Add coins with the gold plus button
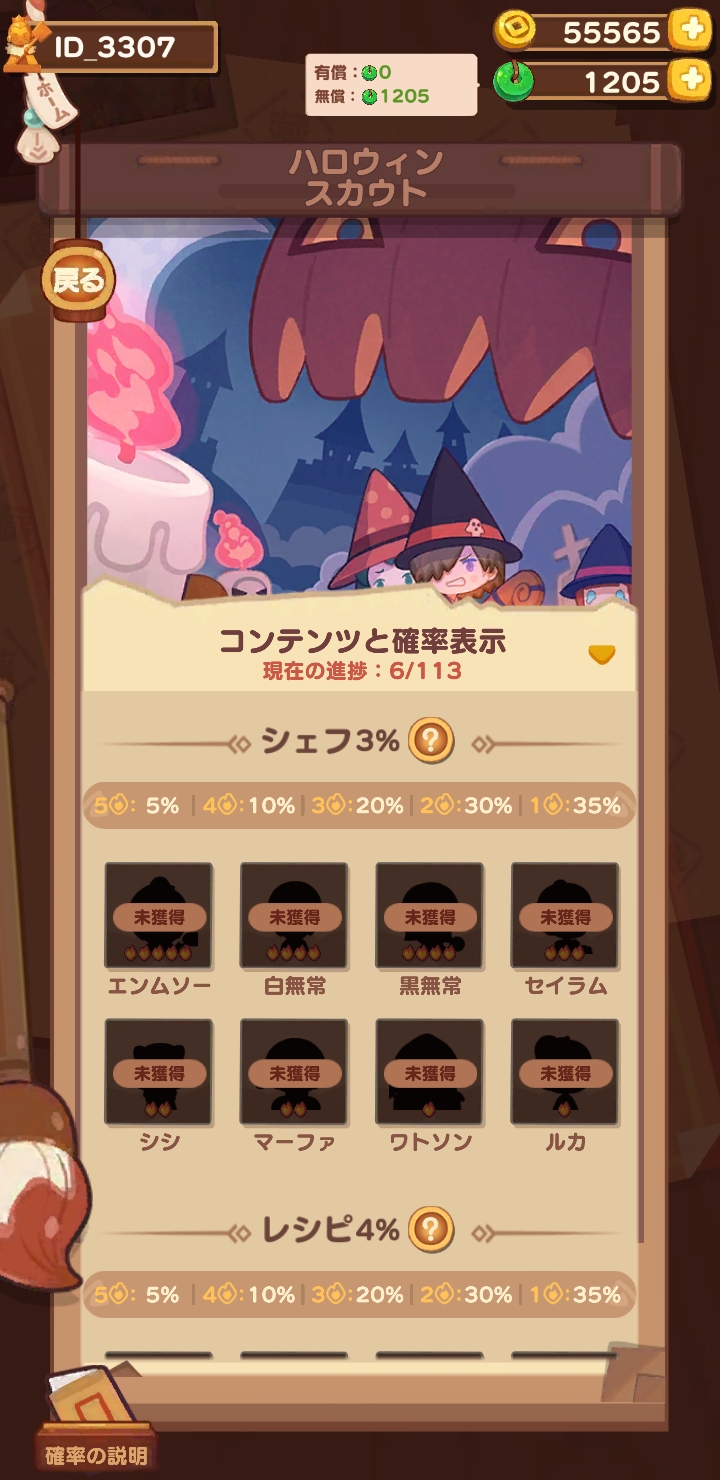The image size is (720, 1480). coord(689,31)
